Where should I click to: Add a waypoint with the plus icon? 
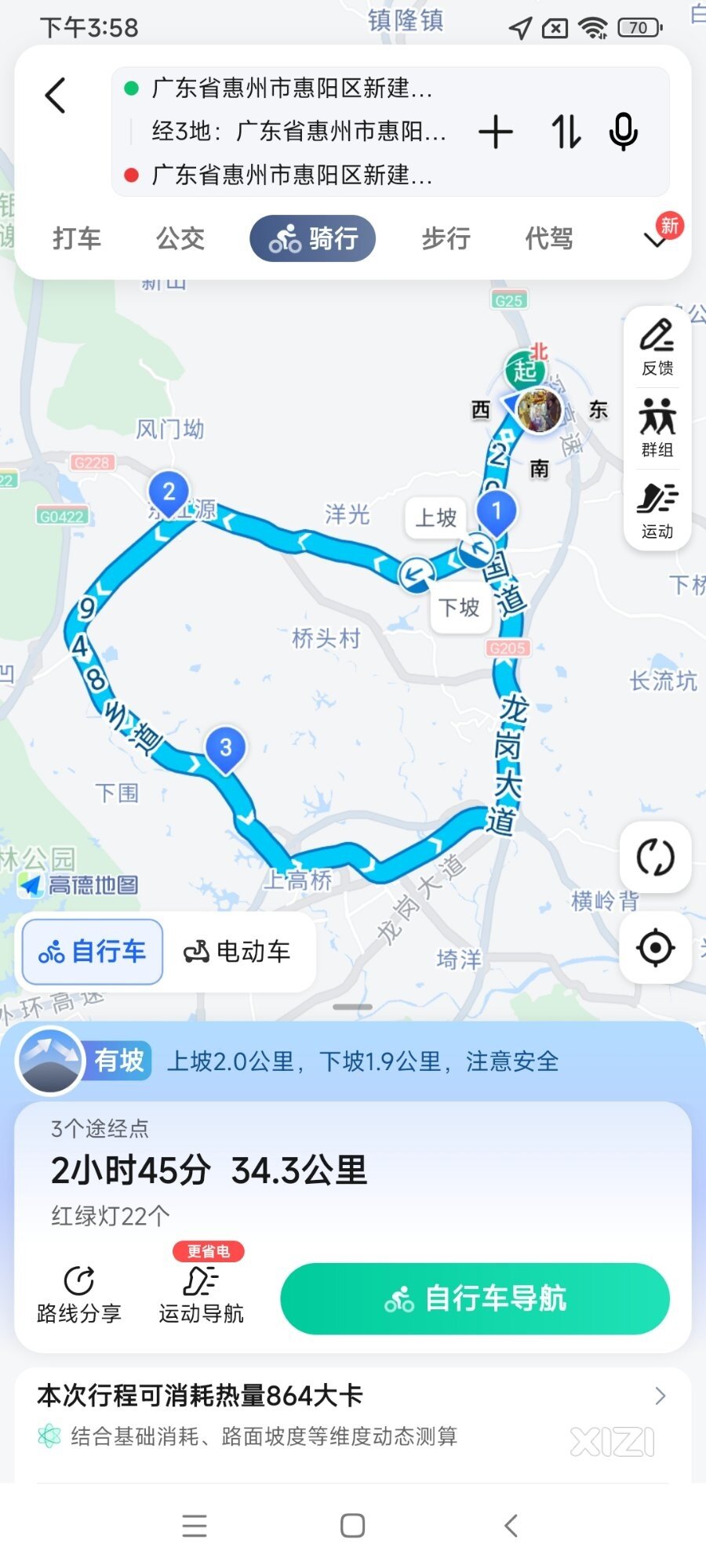coord(496,132)
